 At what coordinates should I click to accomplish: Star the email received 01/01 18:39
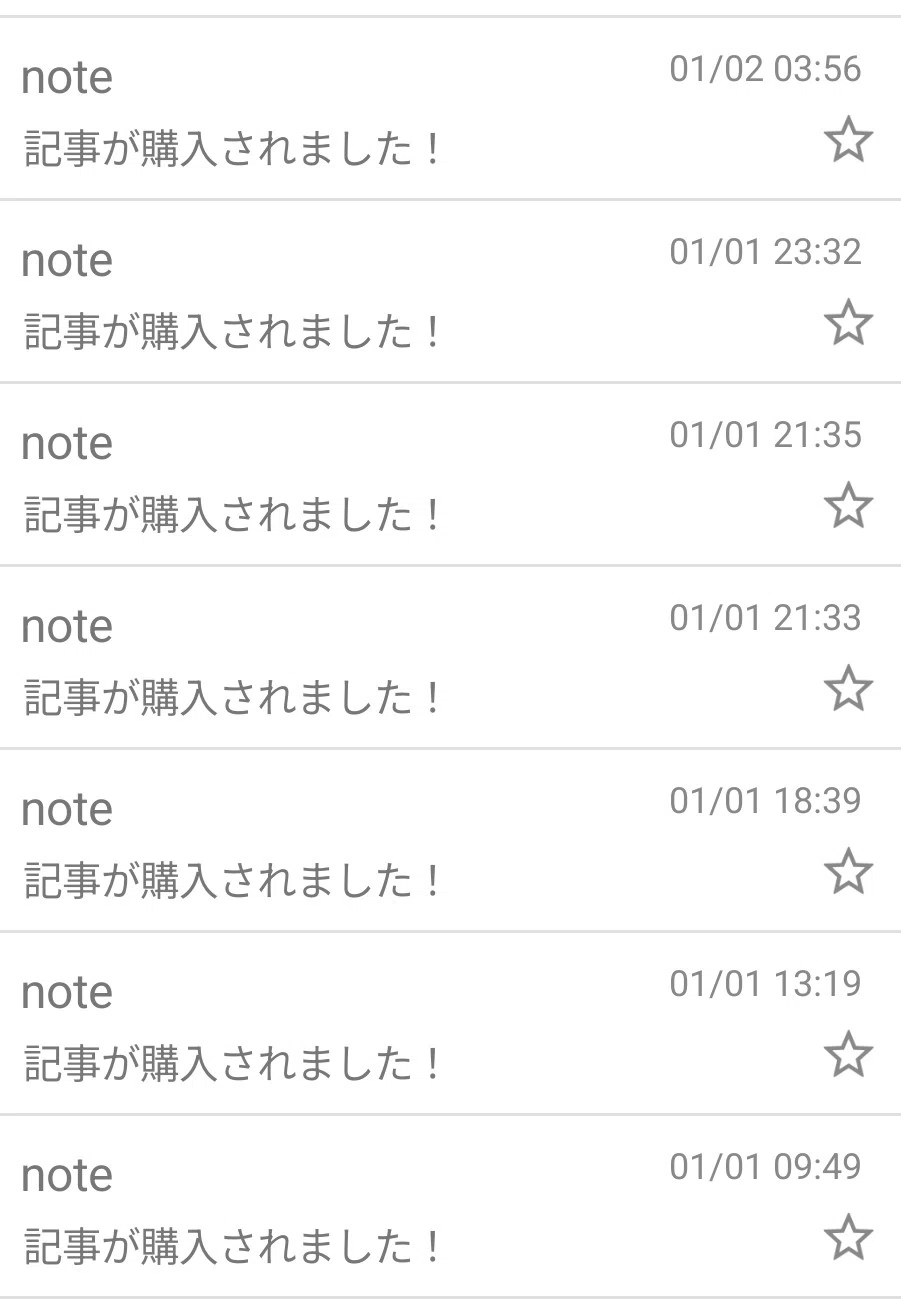click(x=848, y=872)
